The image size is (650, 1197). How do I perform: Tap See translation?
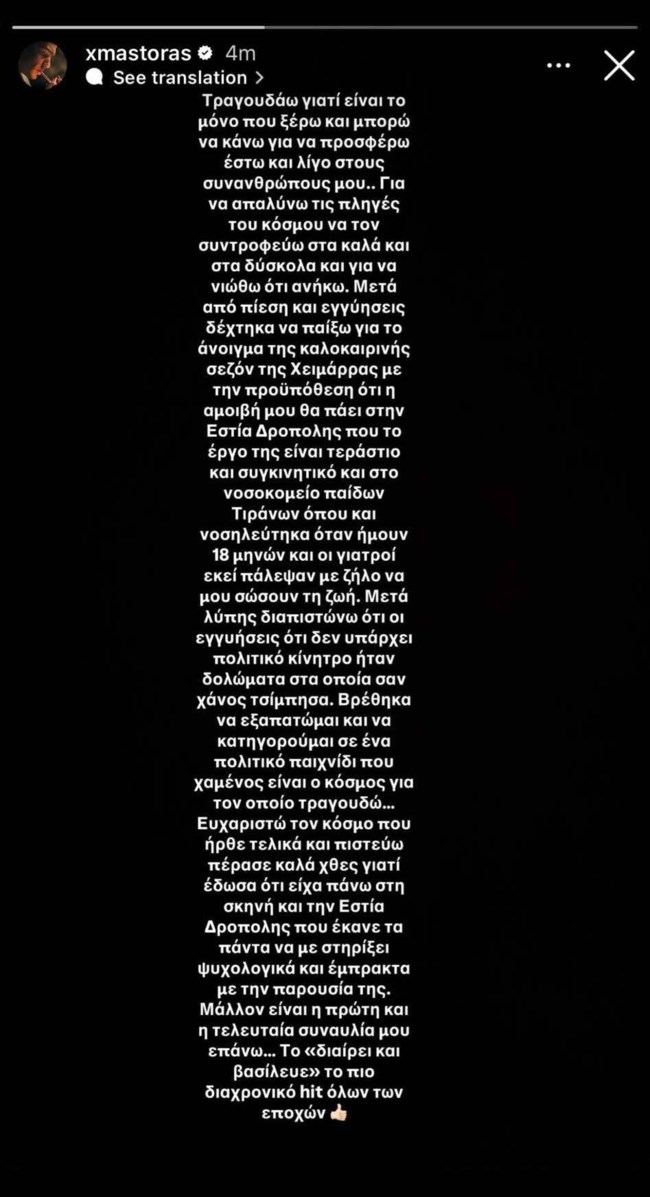[x=179, y=77]
